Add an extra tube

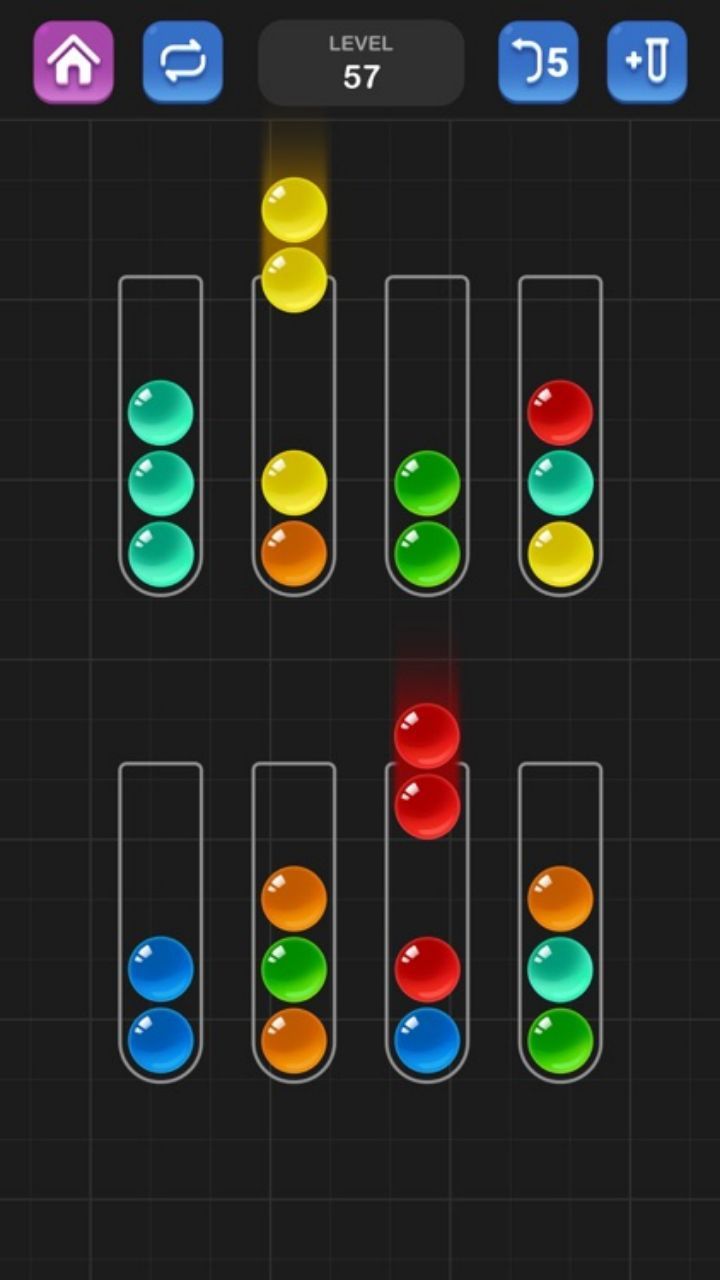point(647,62)
